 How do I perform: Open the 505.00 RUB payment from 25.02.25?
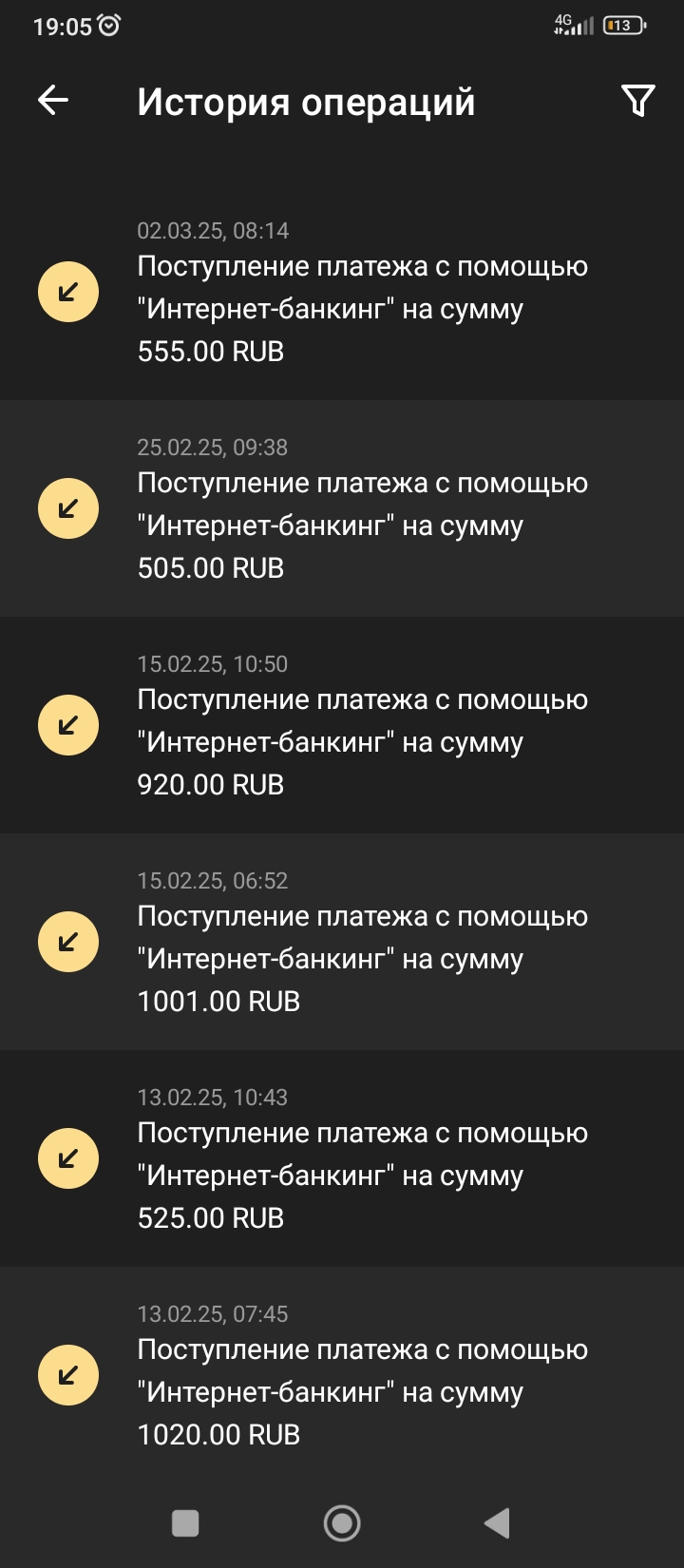pos(361,526)
